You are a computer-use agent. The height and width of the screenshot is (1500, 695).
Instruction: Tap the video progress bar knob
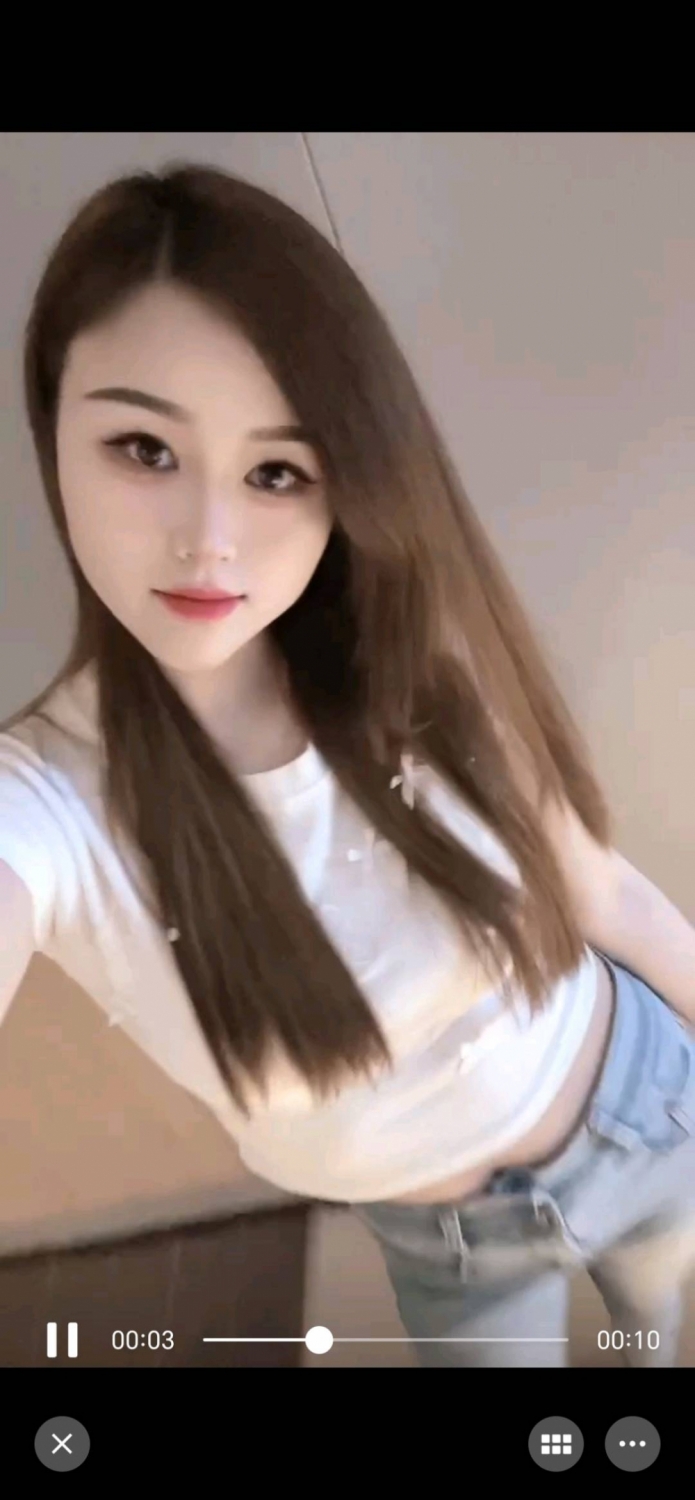(319, 1340)
